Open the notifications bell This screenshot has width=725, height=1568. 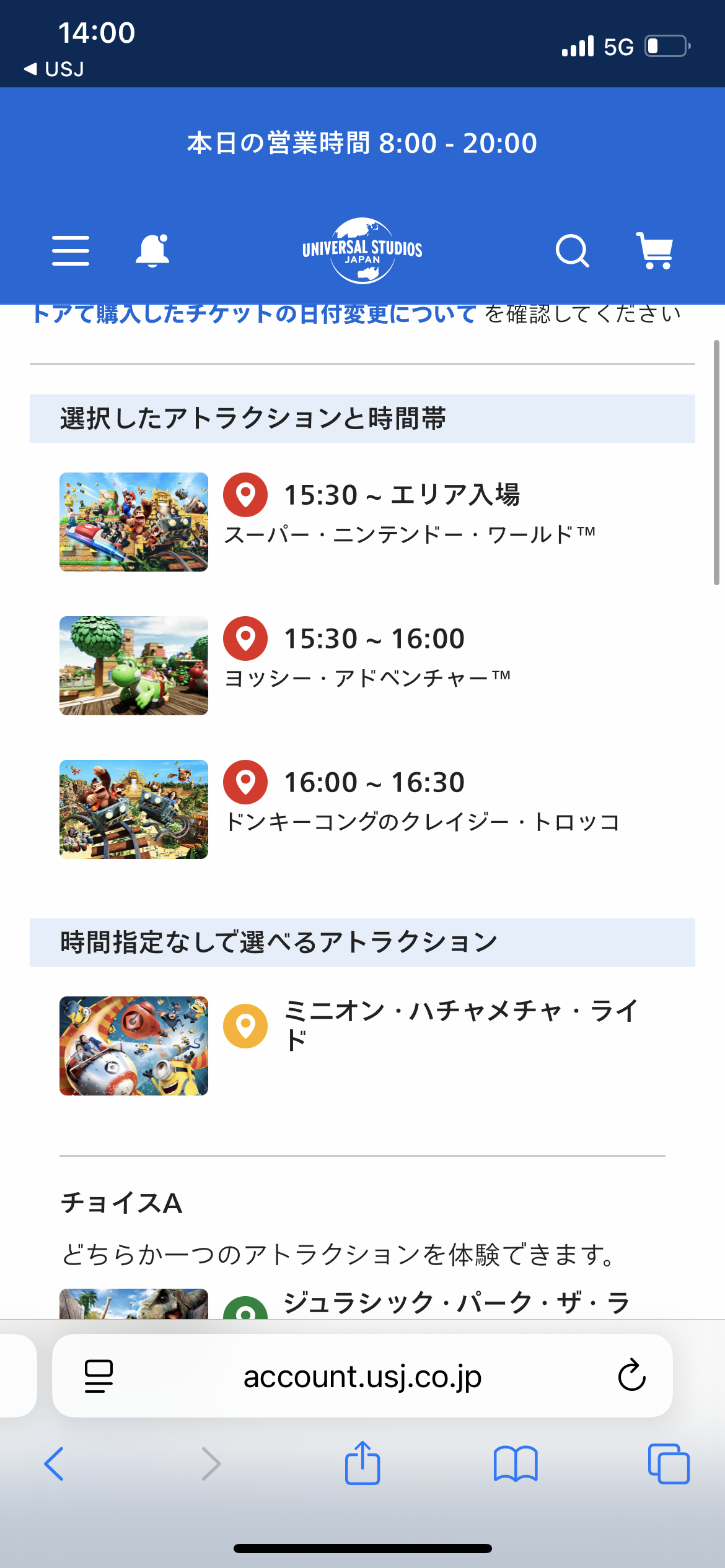(x=152, y=251)
